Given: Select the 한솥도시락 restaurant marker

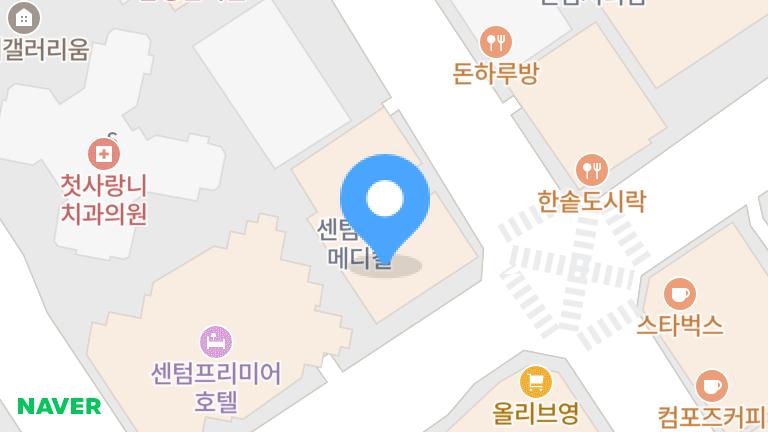Looking at the screenshot, I should [x=592, y=168].
